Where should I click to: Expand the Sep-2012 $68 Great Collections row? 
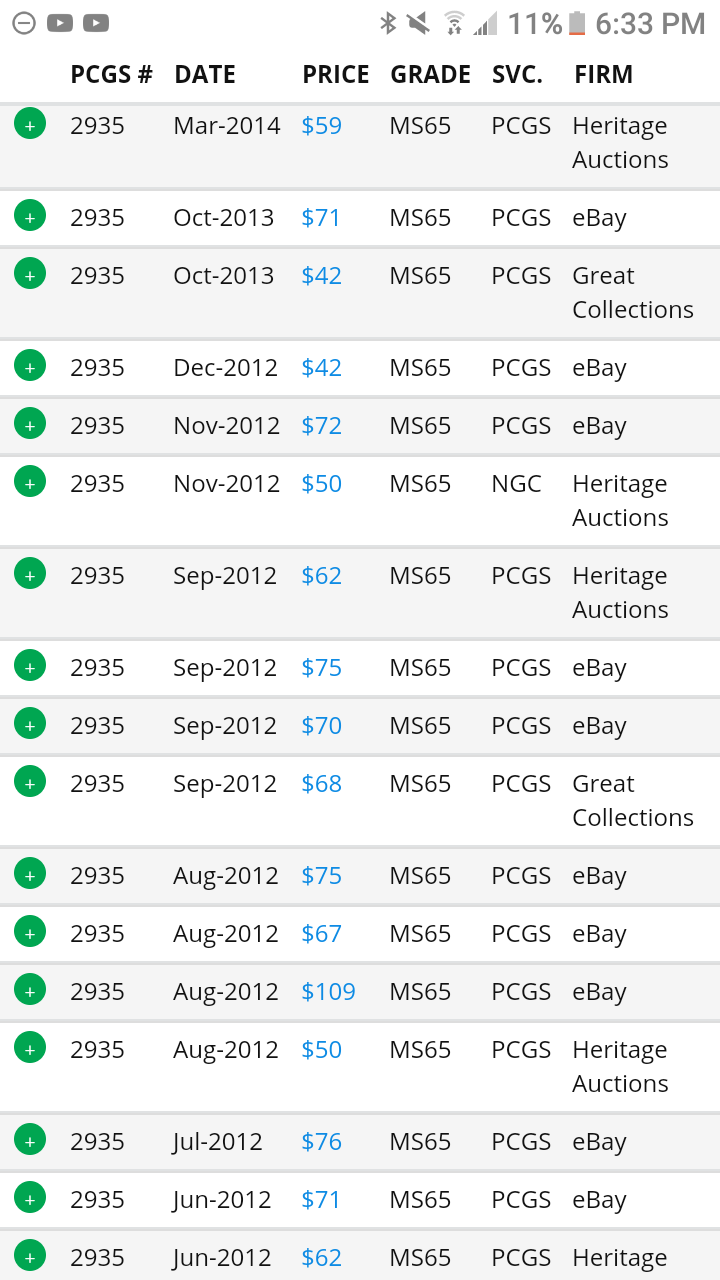point(30,782)
